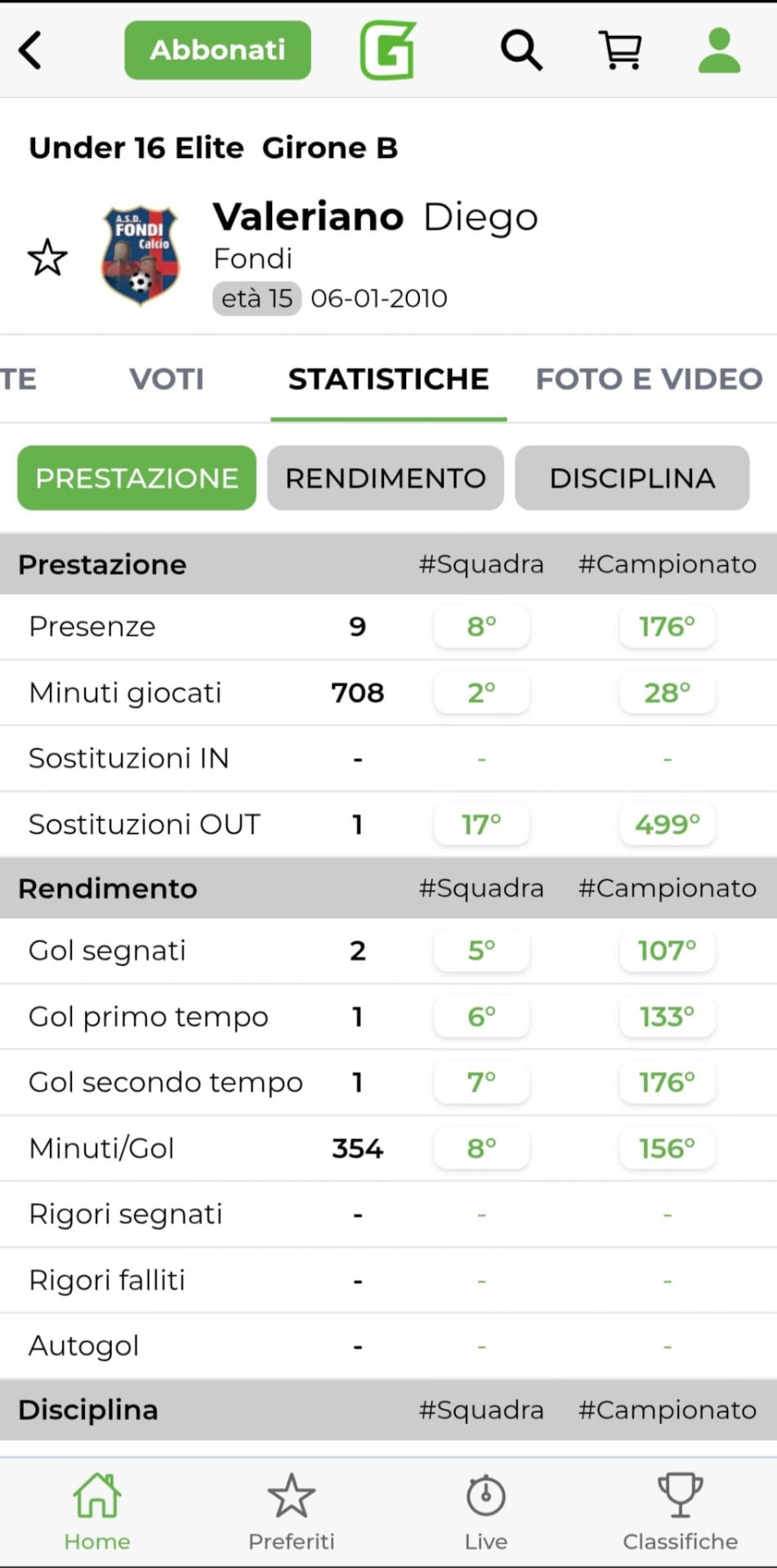Tap the green G logo home

388,51
